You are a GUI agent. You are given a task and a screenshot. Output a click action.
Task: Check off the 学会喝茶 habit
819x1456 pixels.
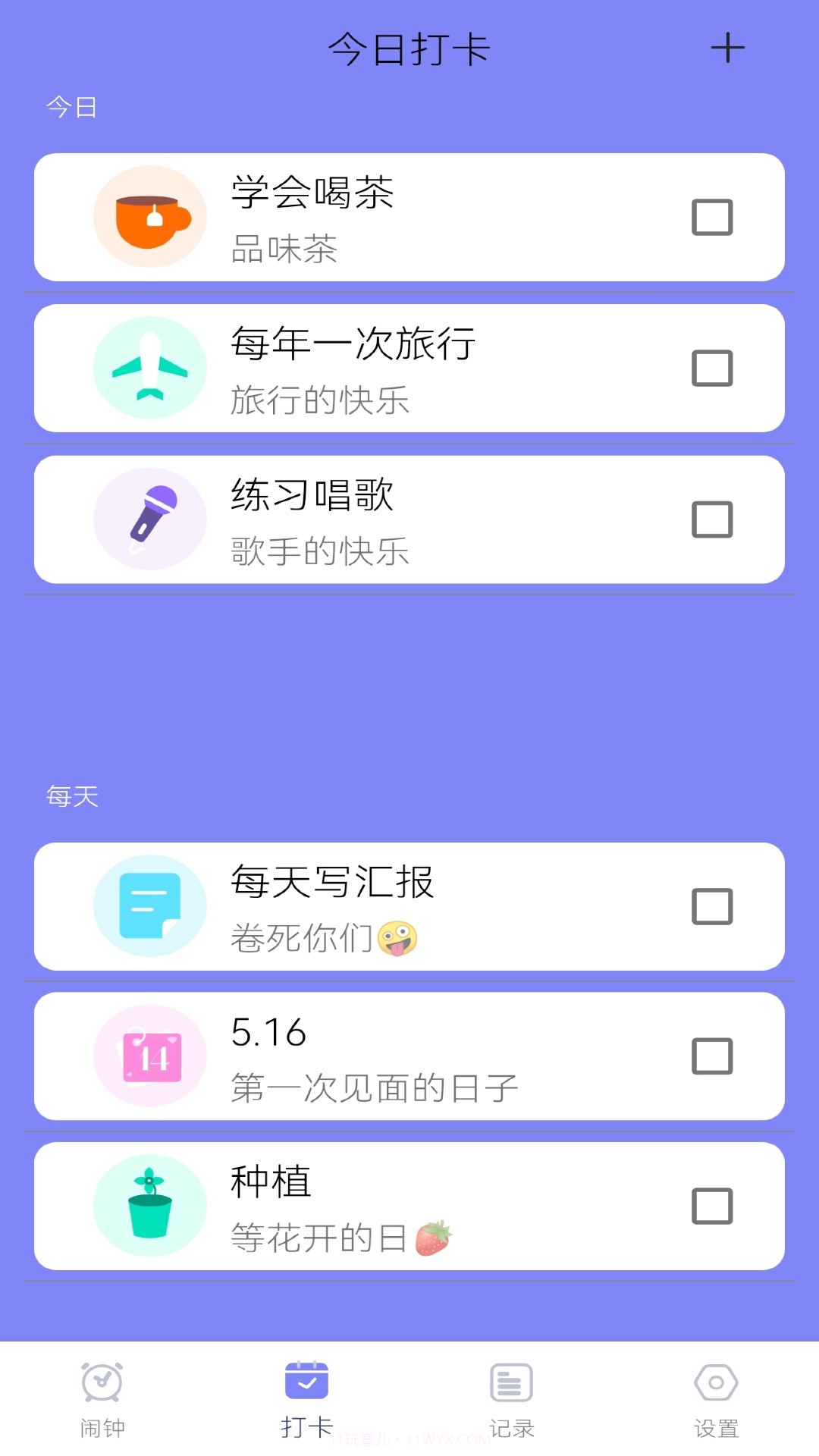tap(711, 215)
